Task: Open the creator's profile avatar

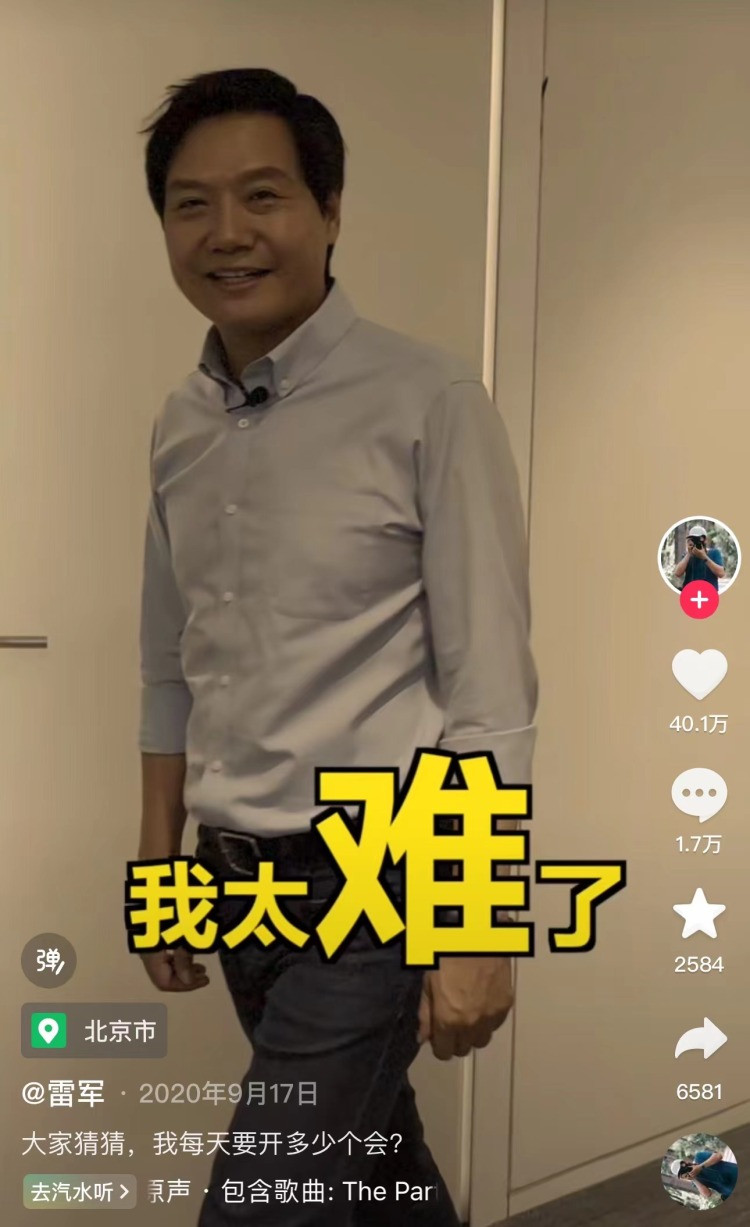Action: coord(699,555)
